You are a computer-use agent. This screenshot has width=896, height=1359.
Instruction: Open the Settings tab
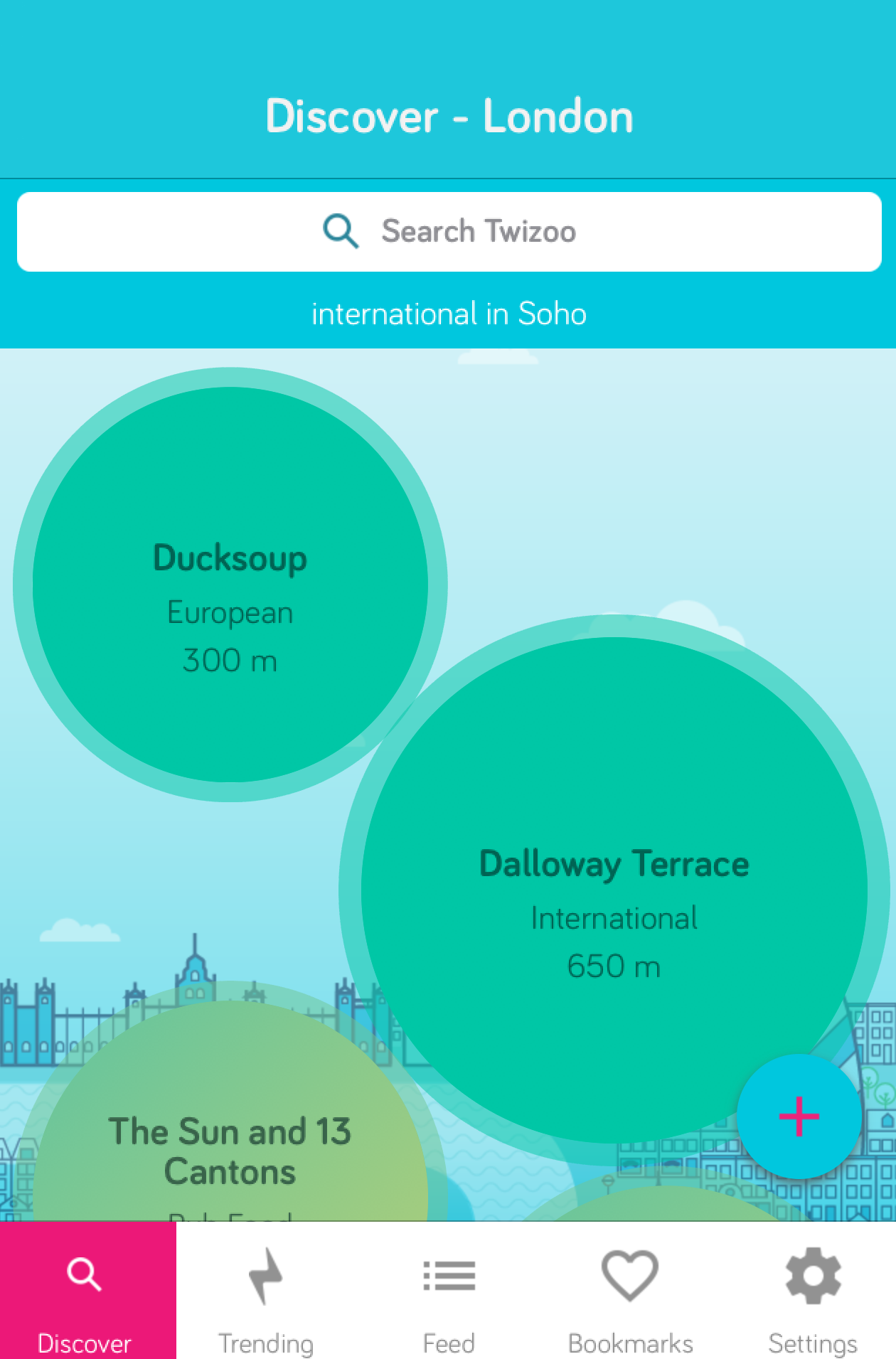click(x=813, y=1292)
